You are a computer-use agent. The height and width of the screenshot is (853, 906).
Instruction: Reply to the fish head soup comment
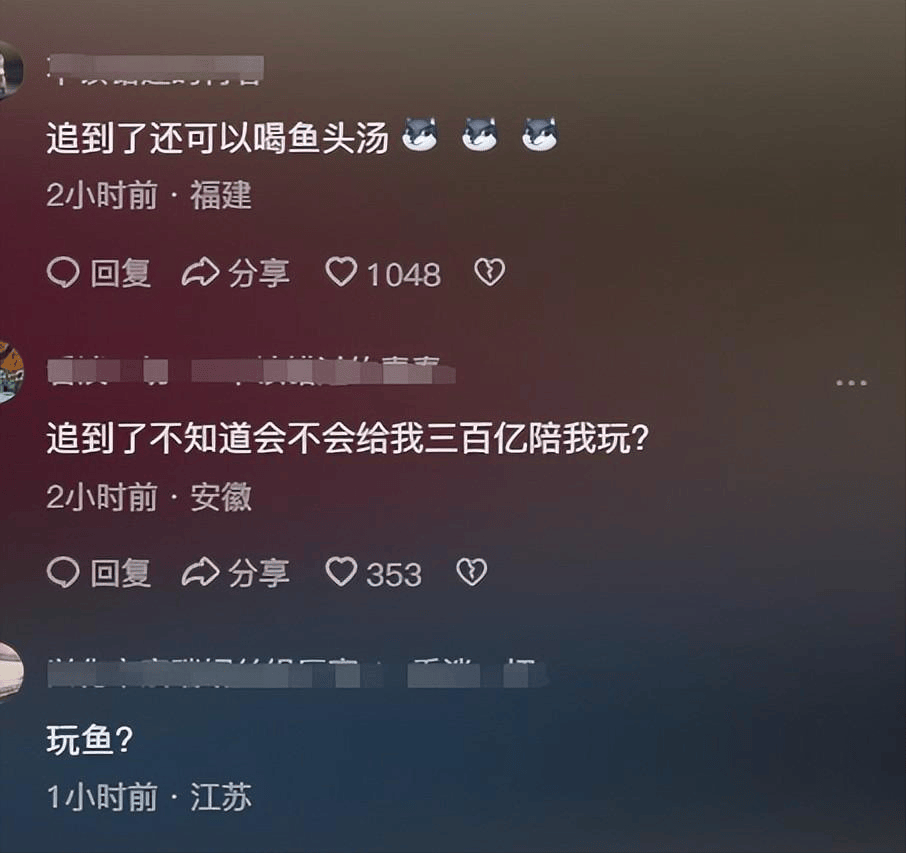click(x=98, y=273)
